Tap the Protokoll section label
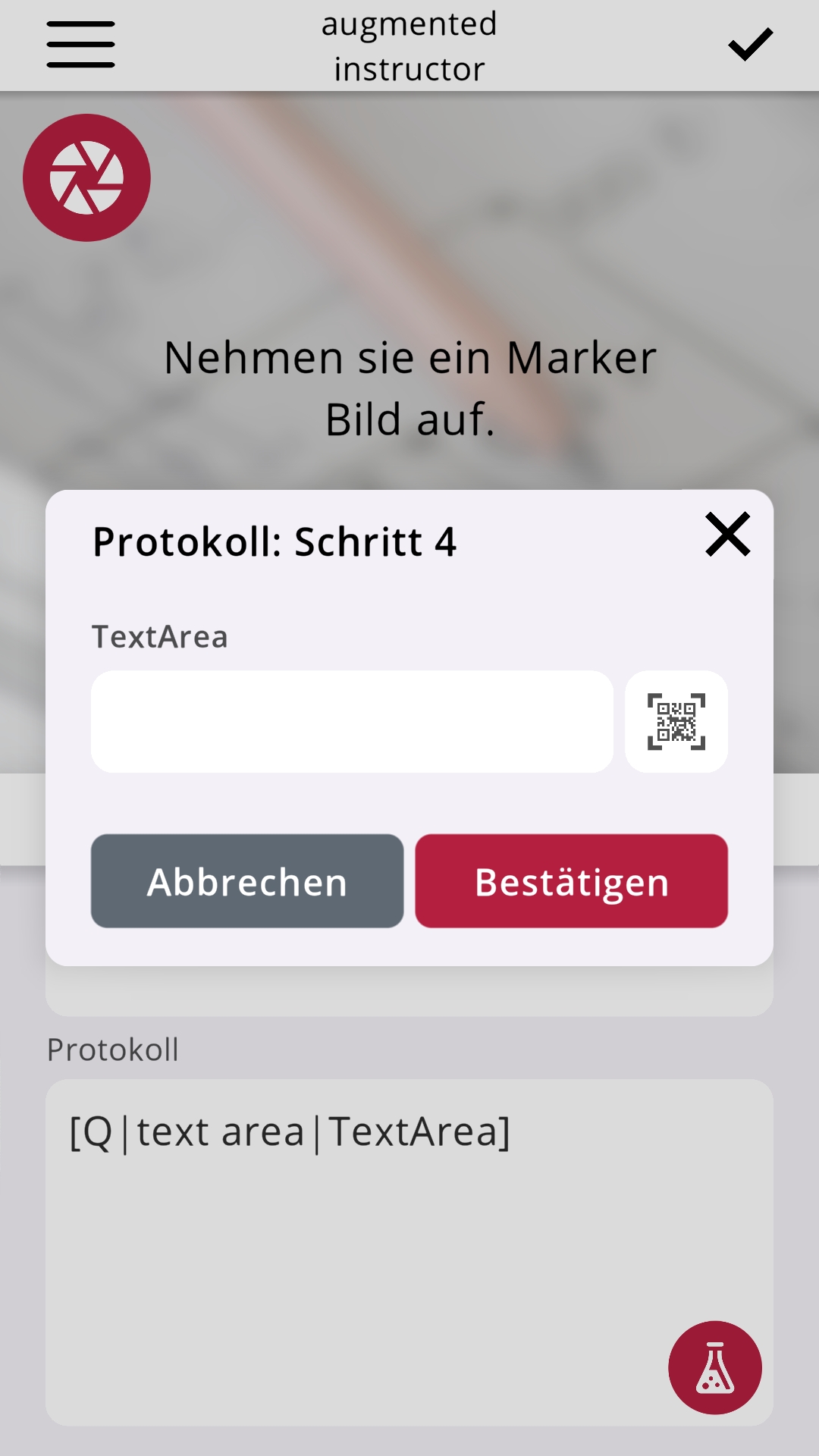The image size is (819, 1456). 112,1050
